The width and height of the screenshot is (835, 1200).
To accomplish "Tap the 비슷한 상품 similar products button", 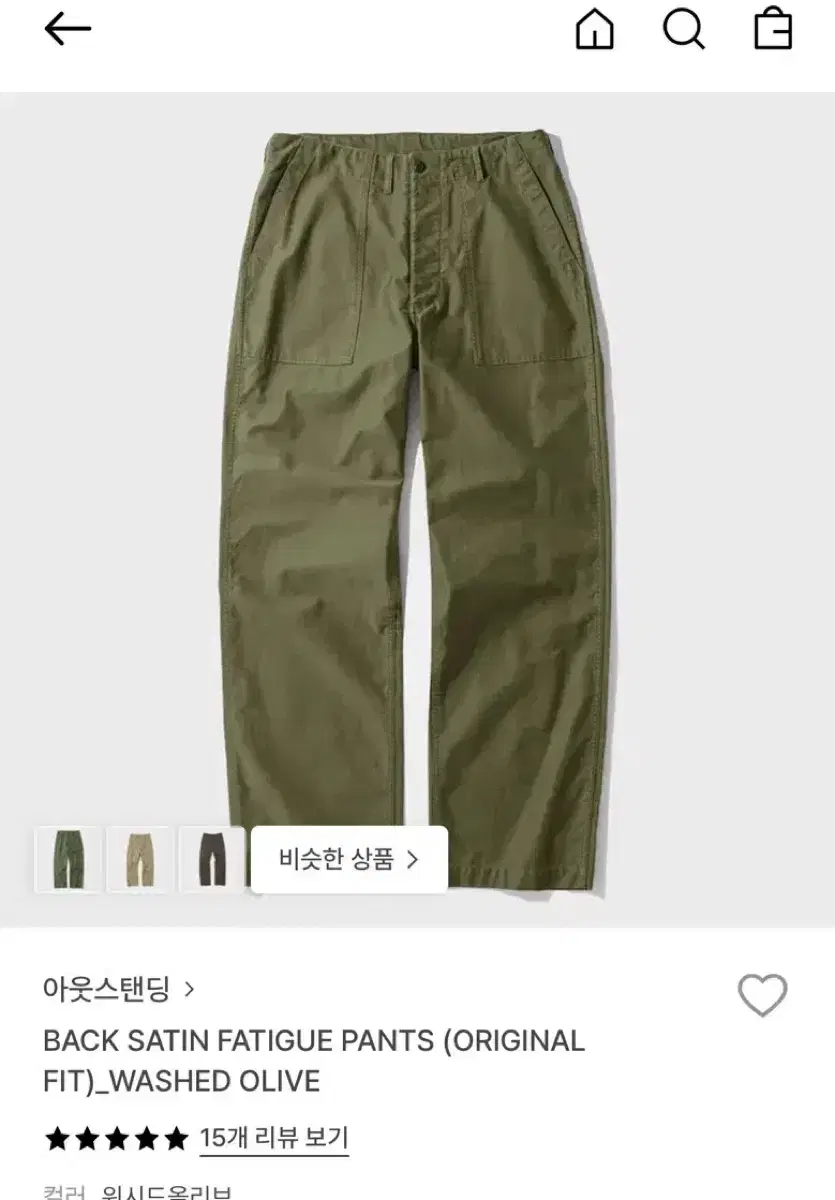I will (345, 861).
